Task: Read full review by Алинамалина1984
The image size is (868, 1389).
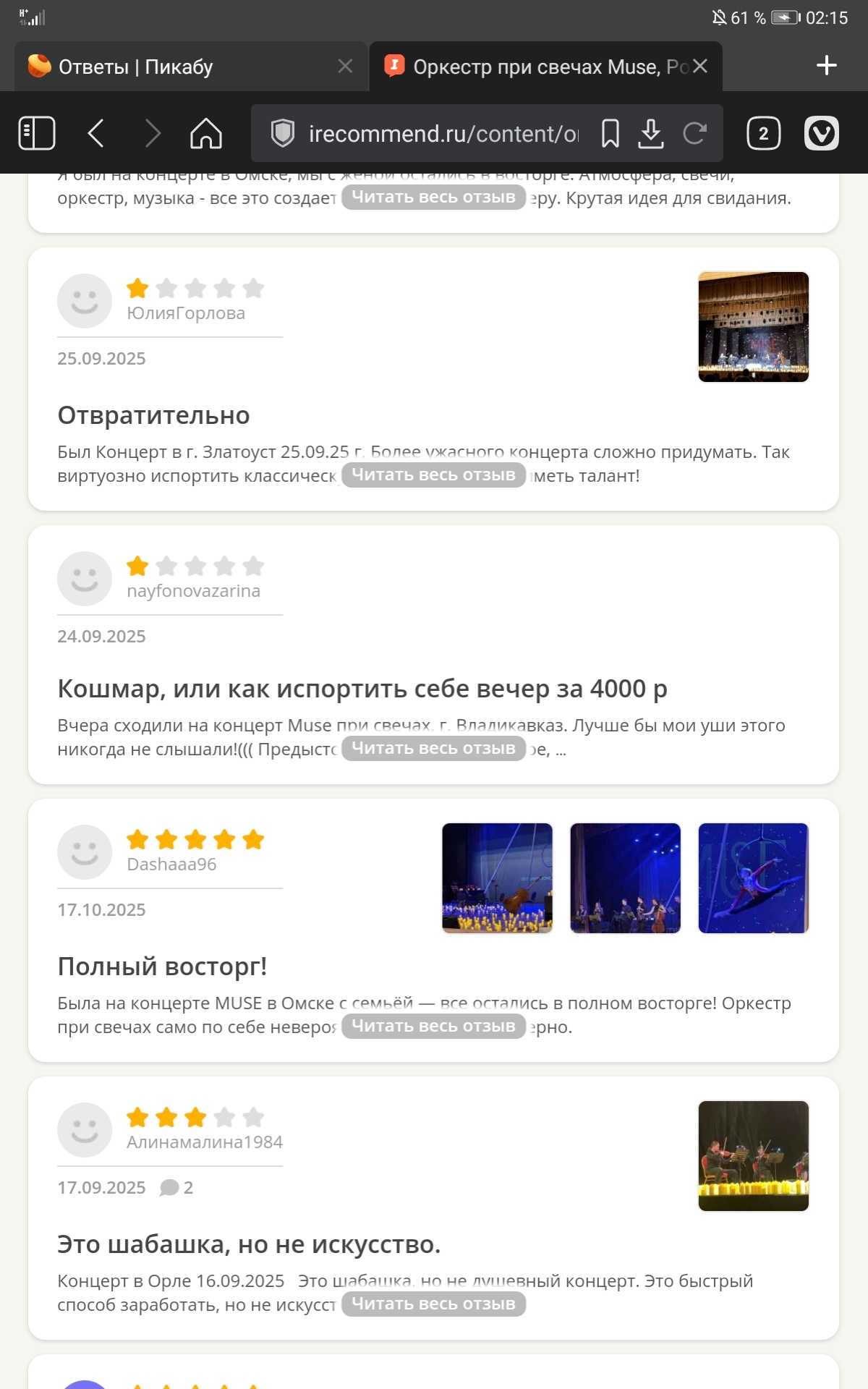Action: point(433,1304)
